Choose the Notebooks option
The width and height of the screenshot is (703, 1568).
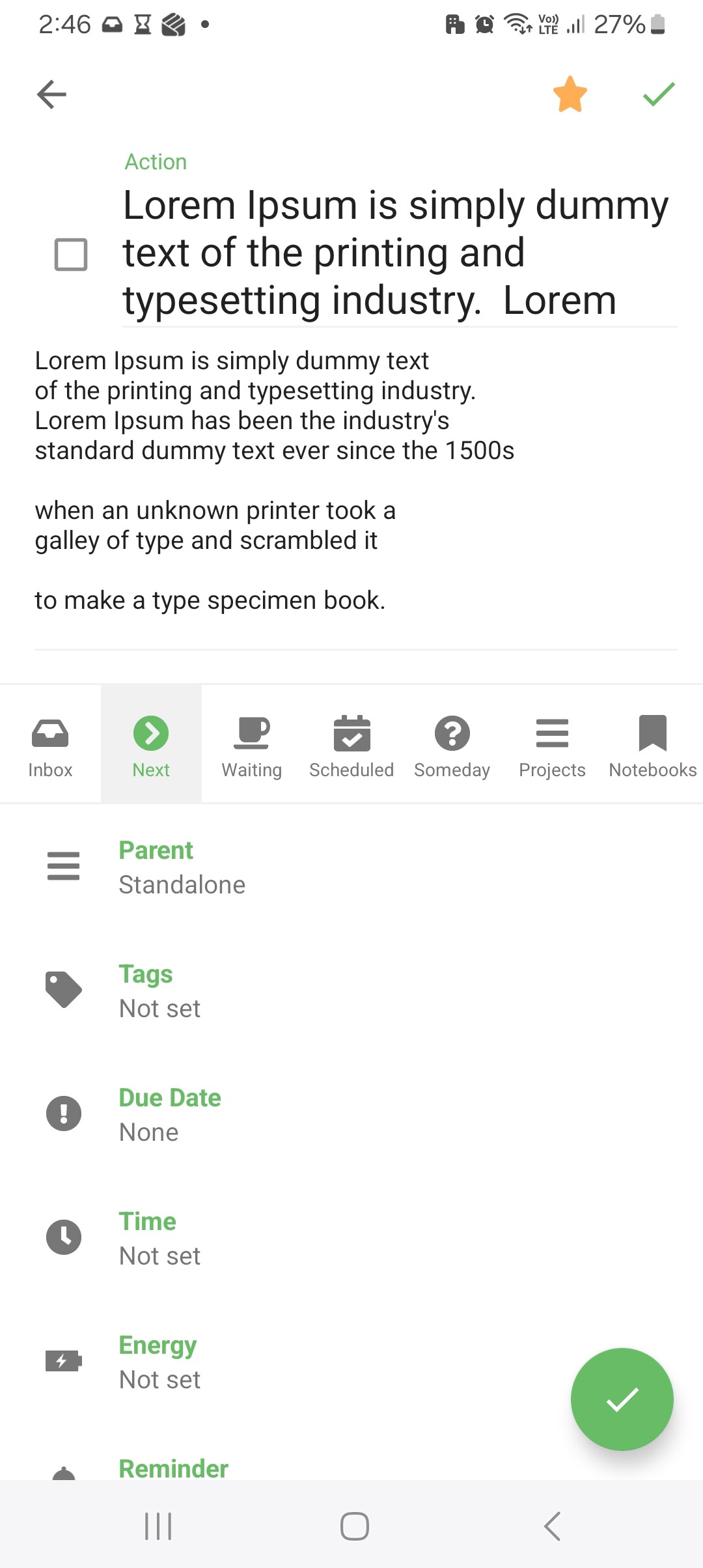652,746
